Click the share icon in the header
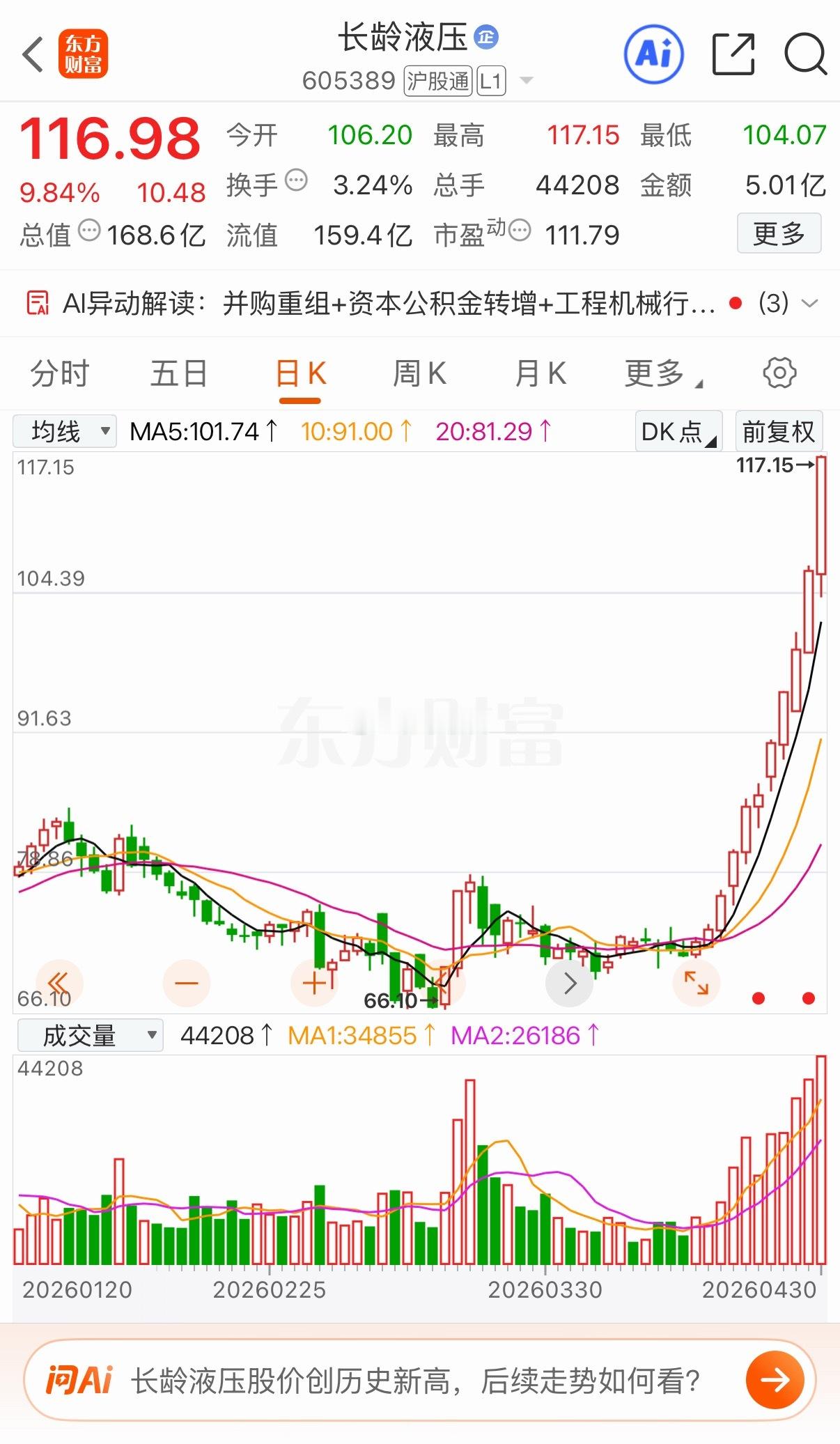This screenshot has width=840, height=1444. 733,53
